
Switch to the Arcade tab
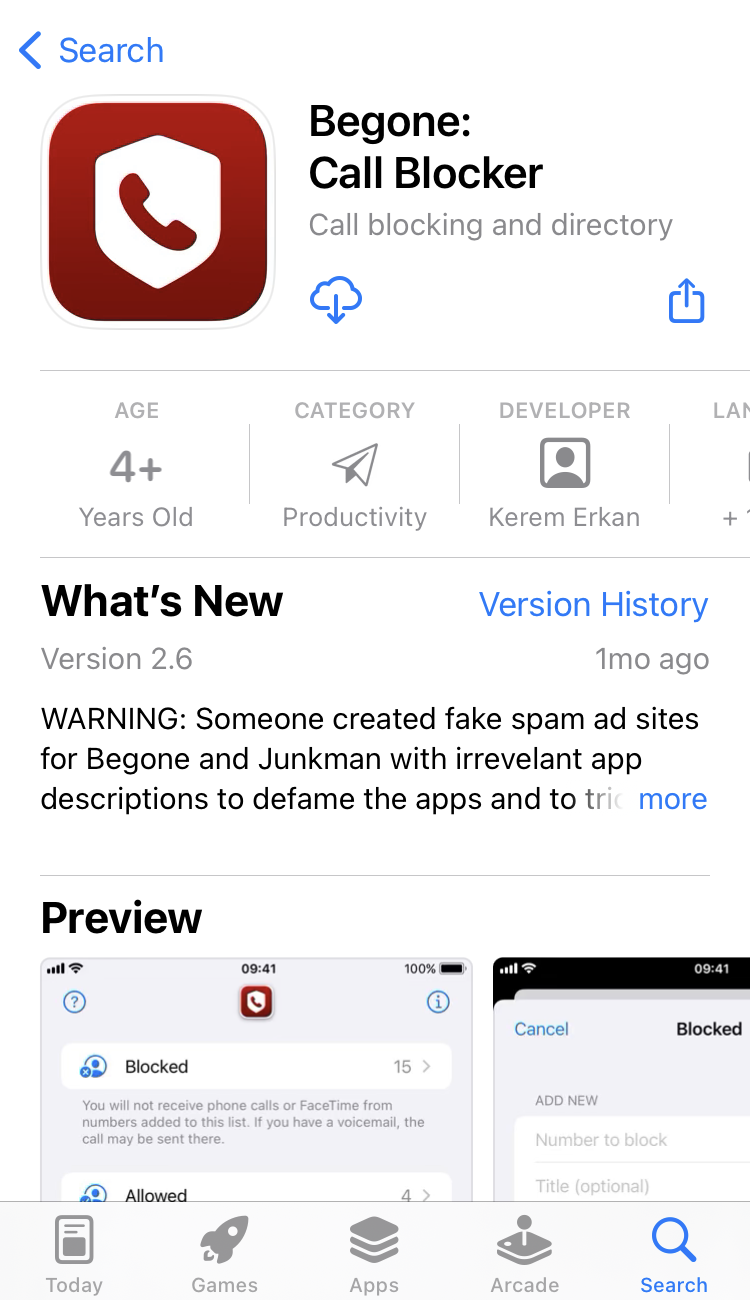[x=524, y=1254]
